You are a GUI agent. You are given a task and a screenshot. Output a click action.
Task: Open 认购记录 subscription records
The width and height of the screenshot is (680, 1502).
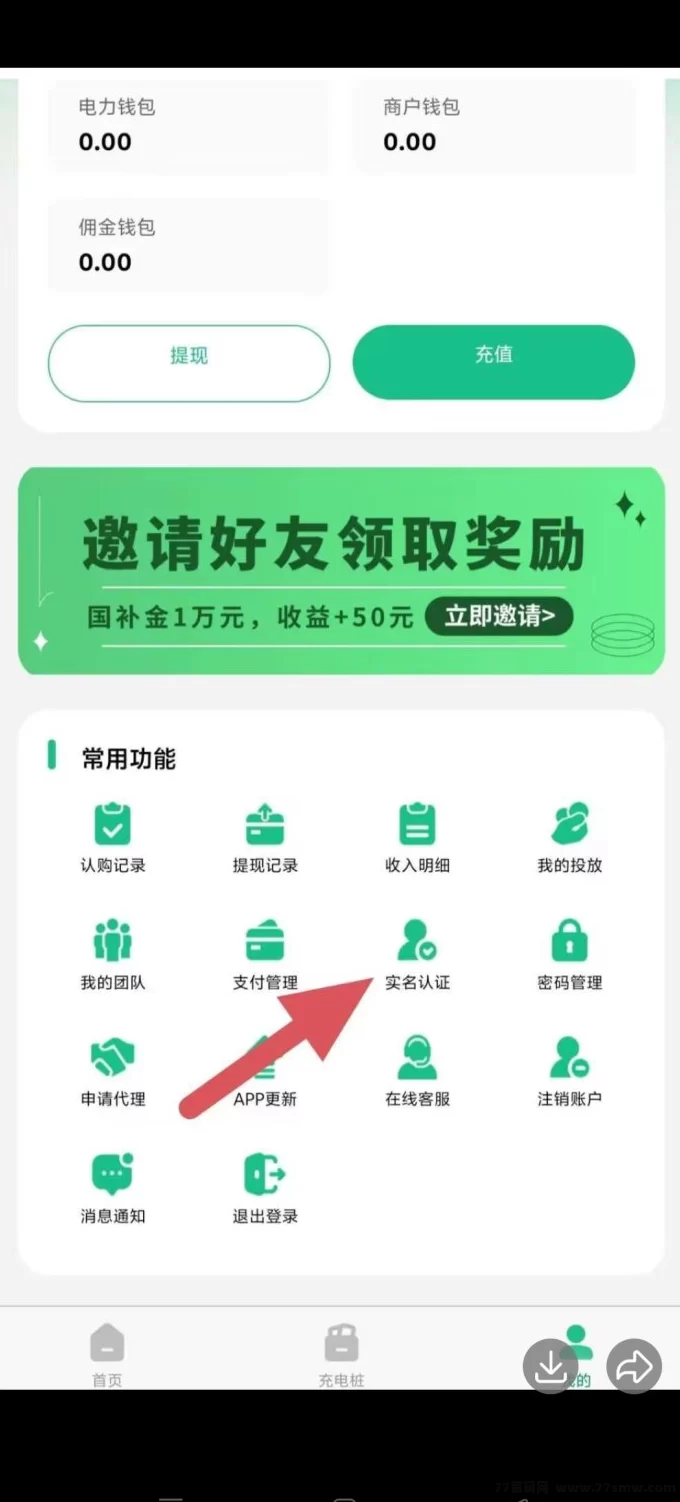coord(113,838)
